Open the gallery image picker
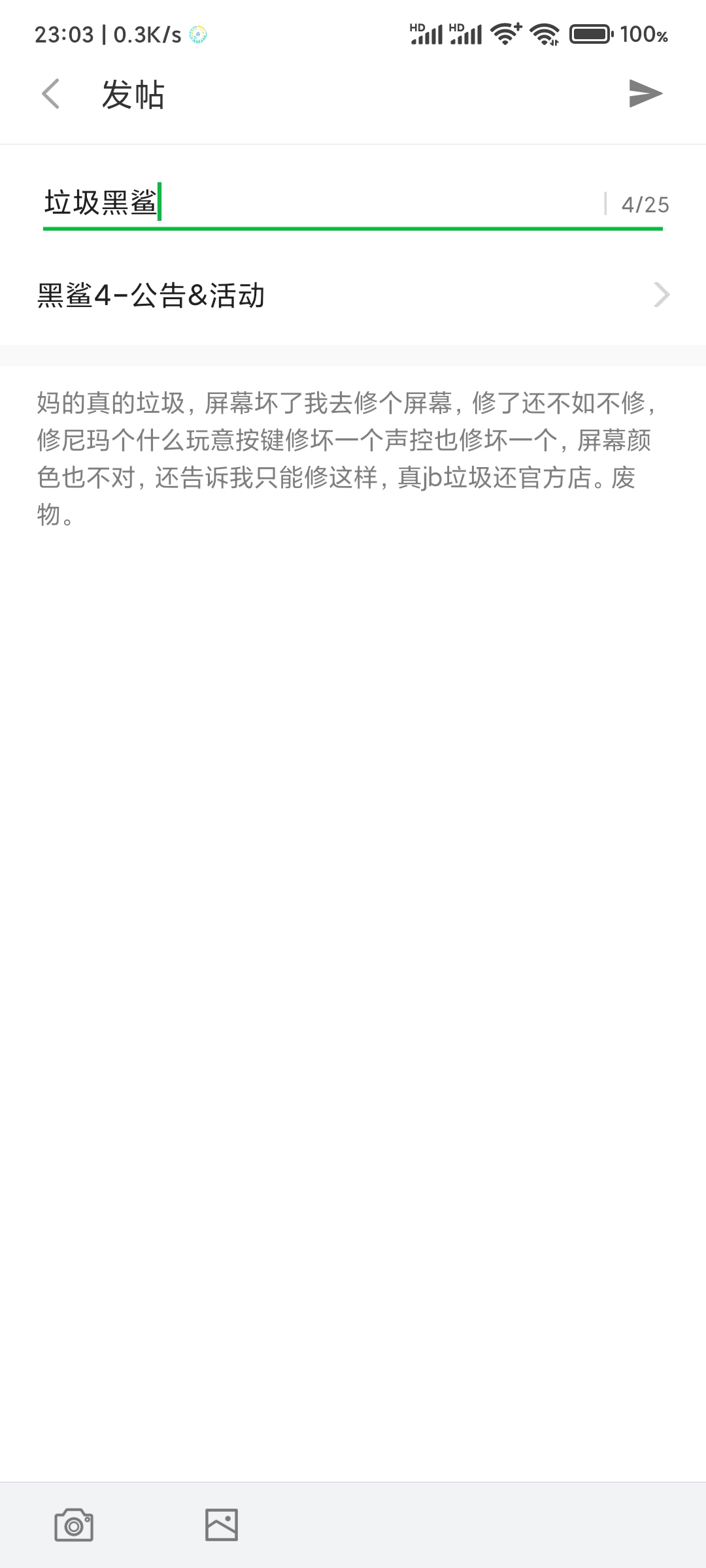This screenshot has width=706, height=1568. tap(222, 1525)
